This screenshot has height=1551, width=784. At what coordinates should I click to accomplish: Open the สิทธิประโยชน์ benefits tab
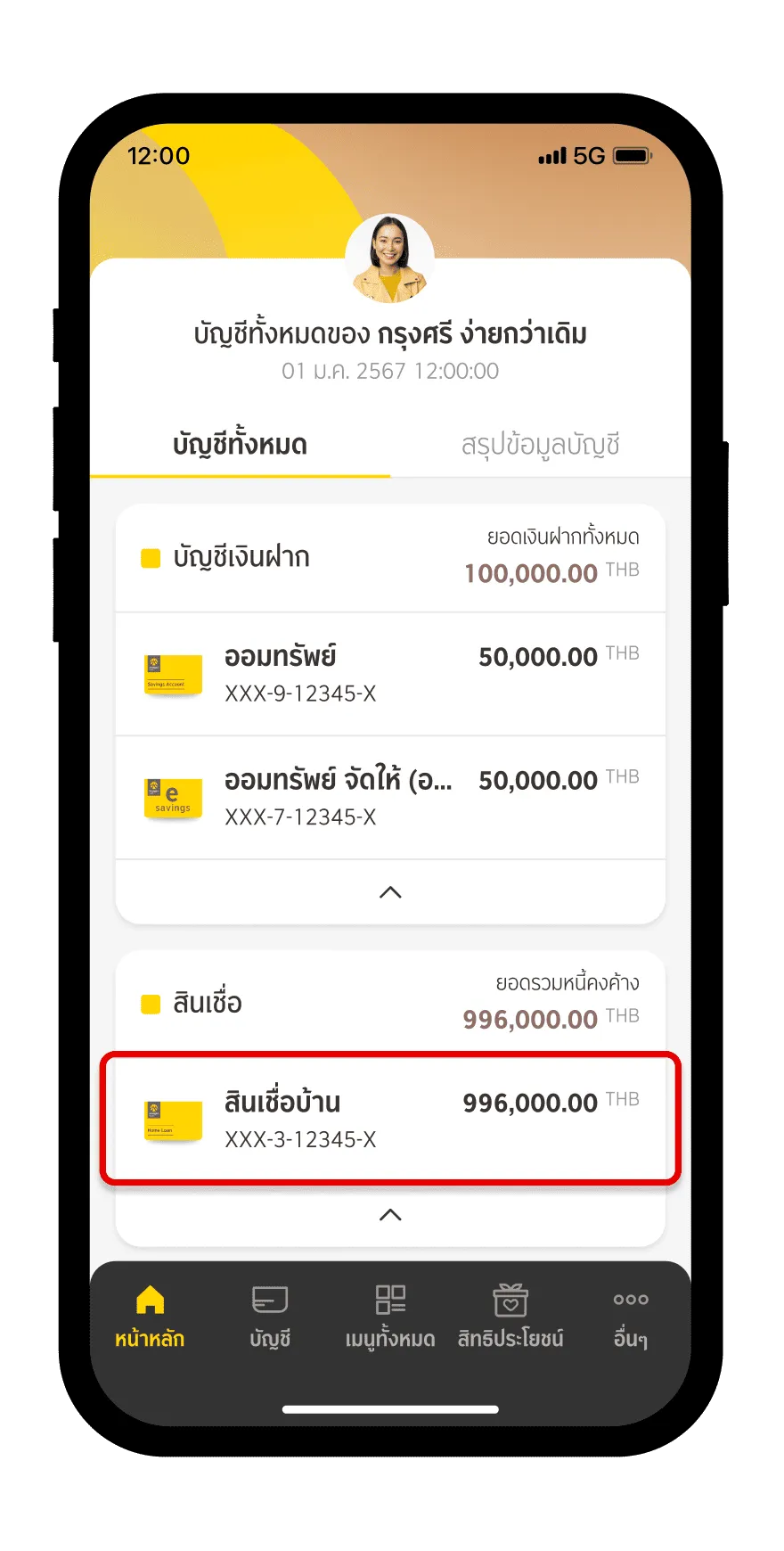(510, 1315)
